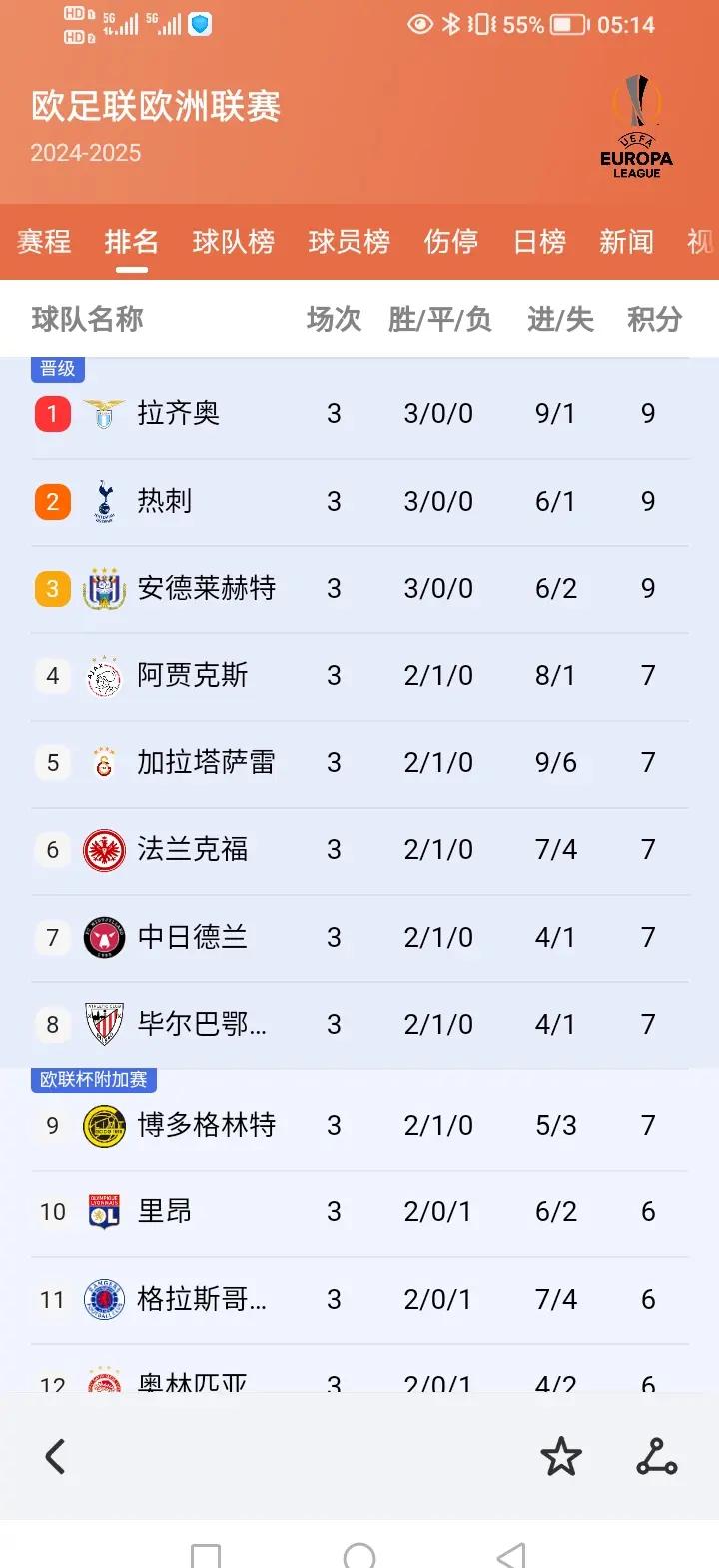Screen dimensions: 719x1568
Task: Select the Tottenham club logo
Action: click(103, 500)
